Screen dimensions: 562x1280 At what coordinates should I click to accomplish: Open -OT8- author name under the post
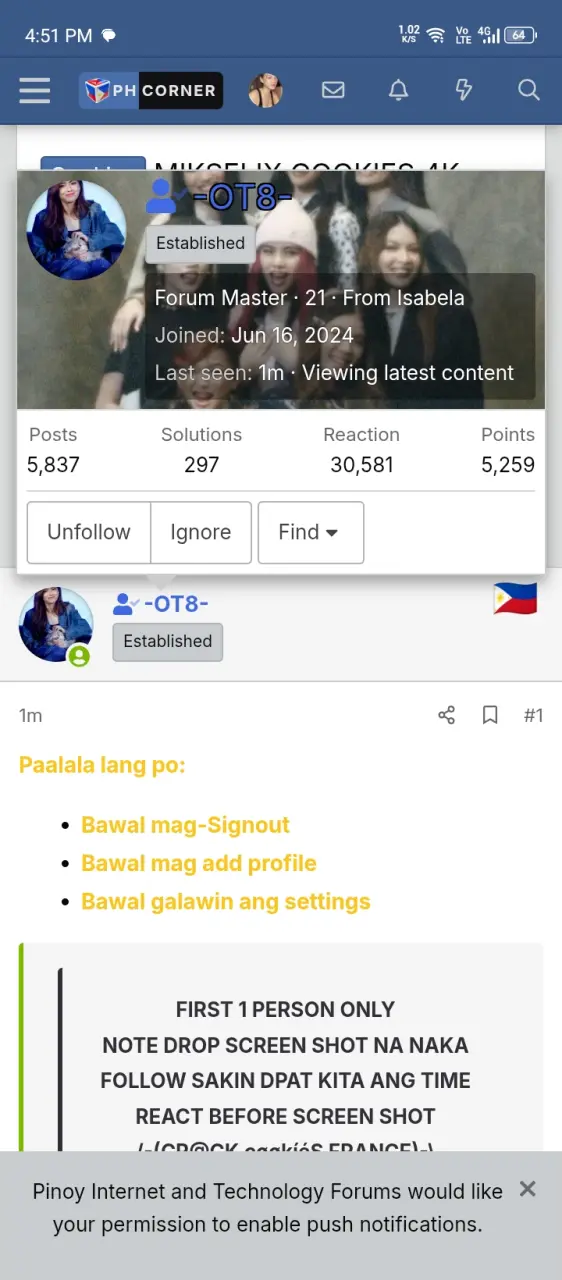click(176, 603)
